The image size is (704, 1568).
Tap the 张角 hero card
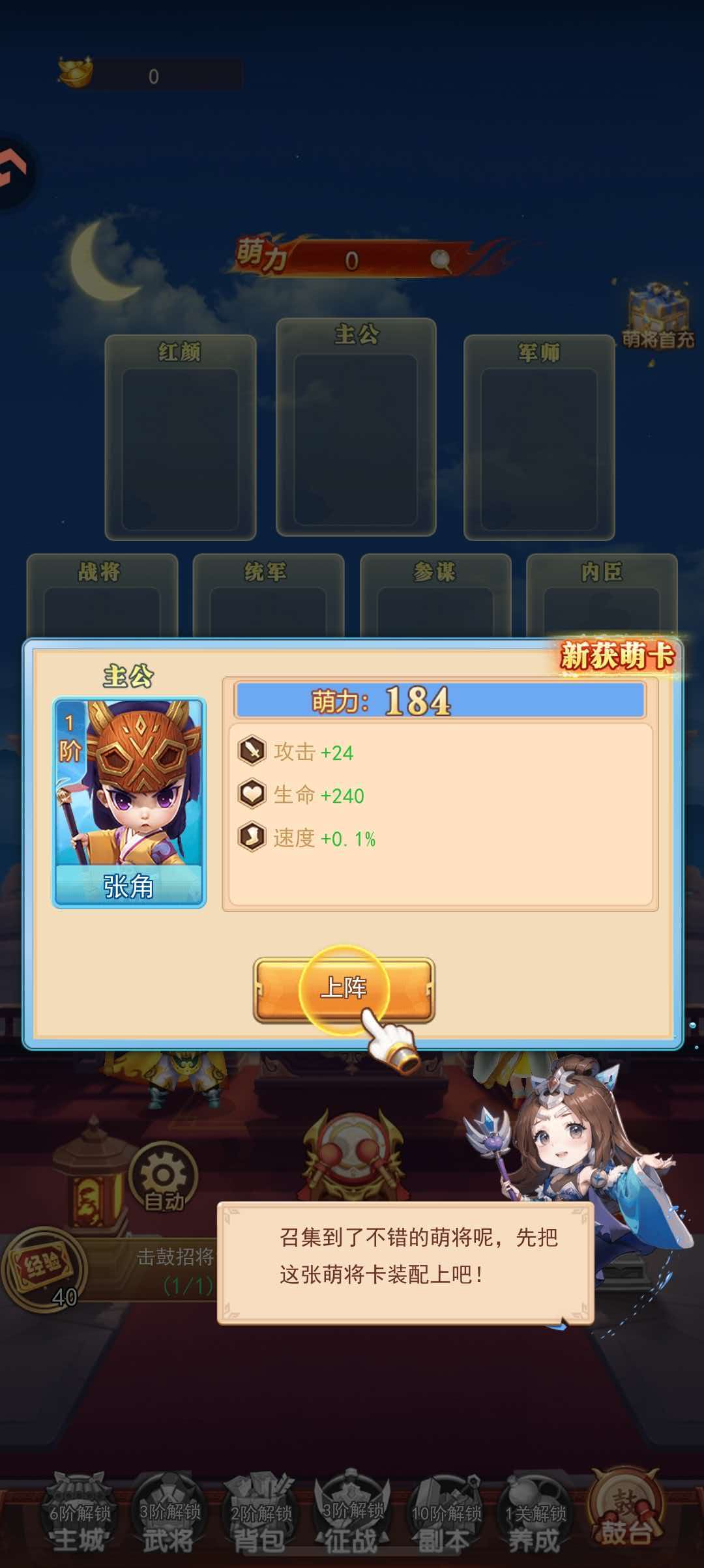tap(129, 802)
